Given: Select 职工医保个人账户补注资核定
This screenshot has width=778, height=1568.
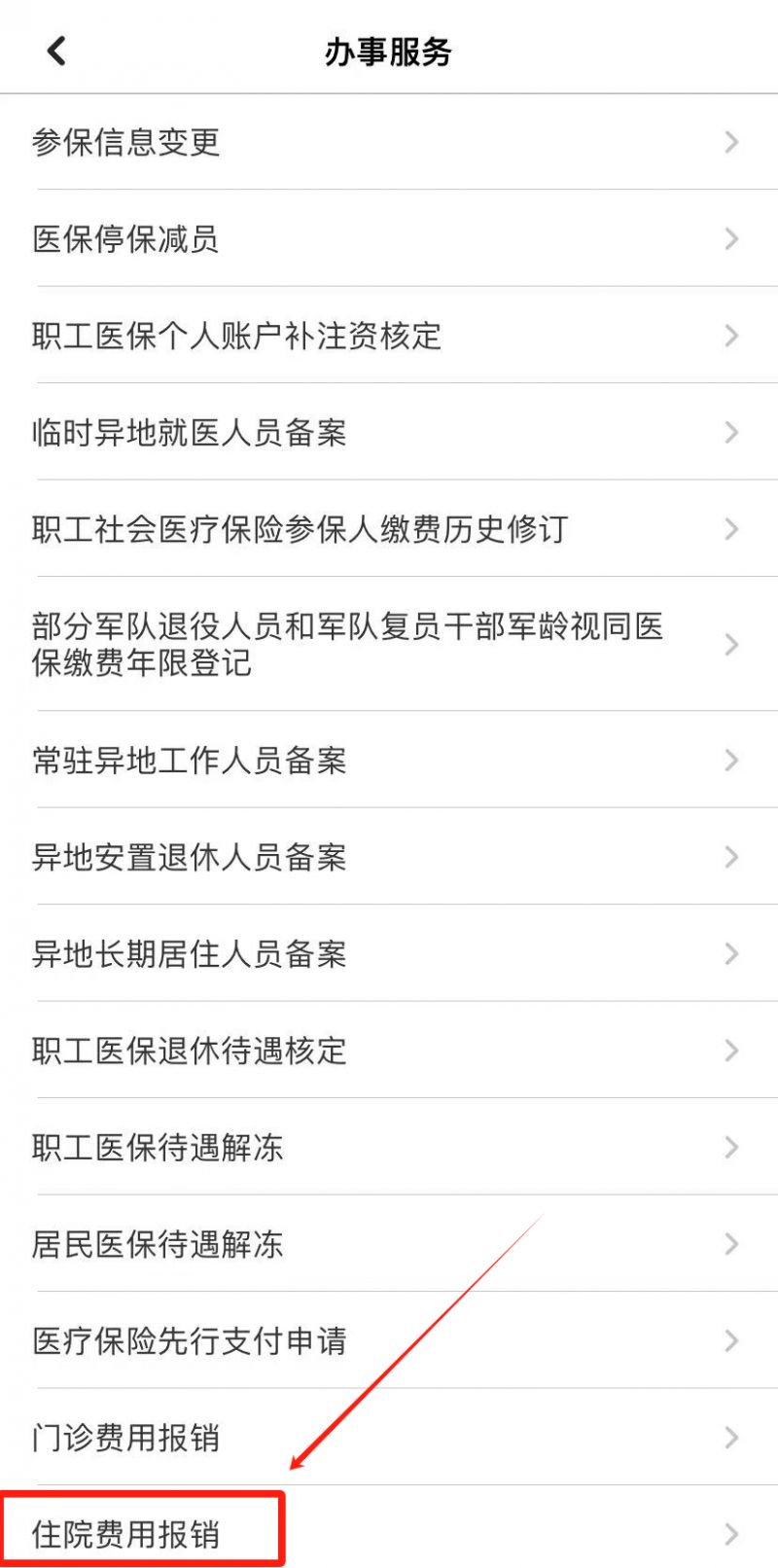Looking at the screenshot, I should coord(233,336).
